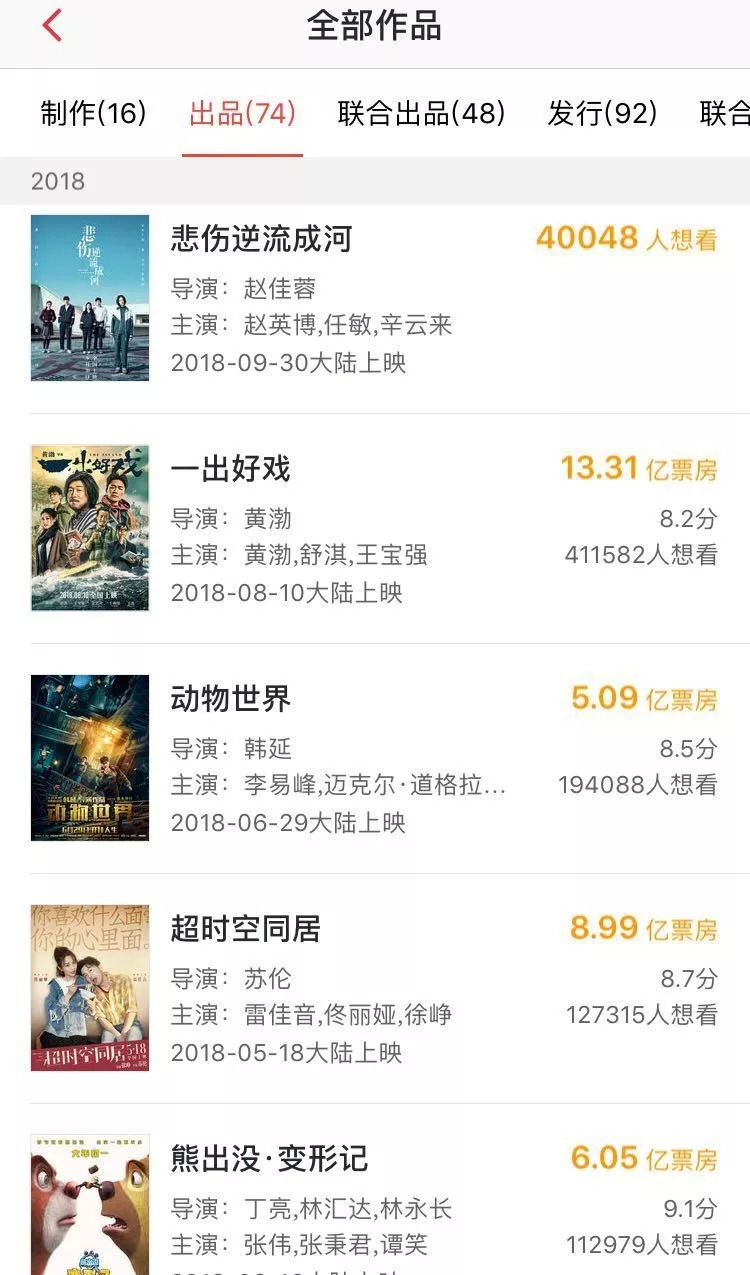Switch to the 制作(16) tab
Screen dimensions: 750x1275
tap(94, 114)
